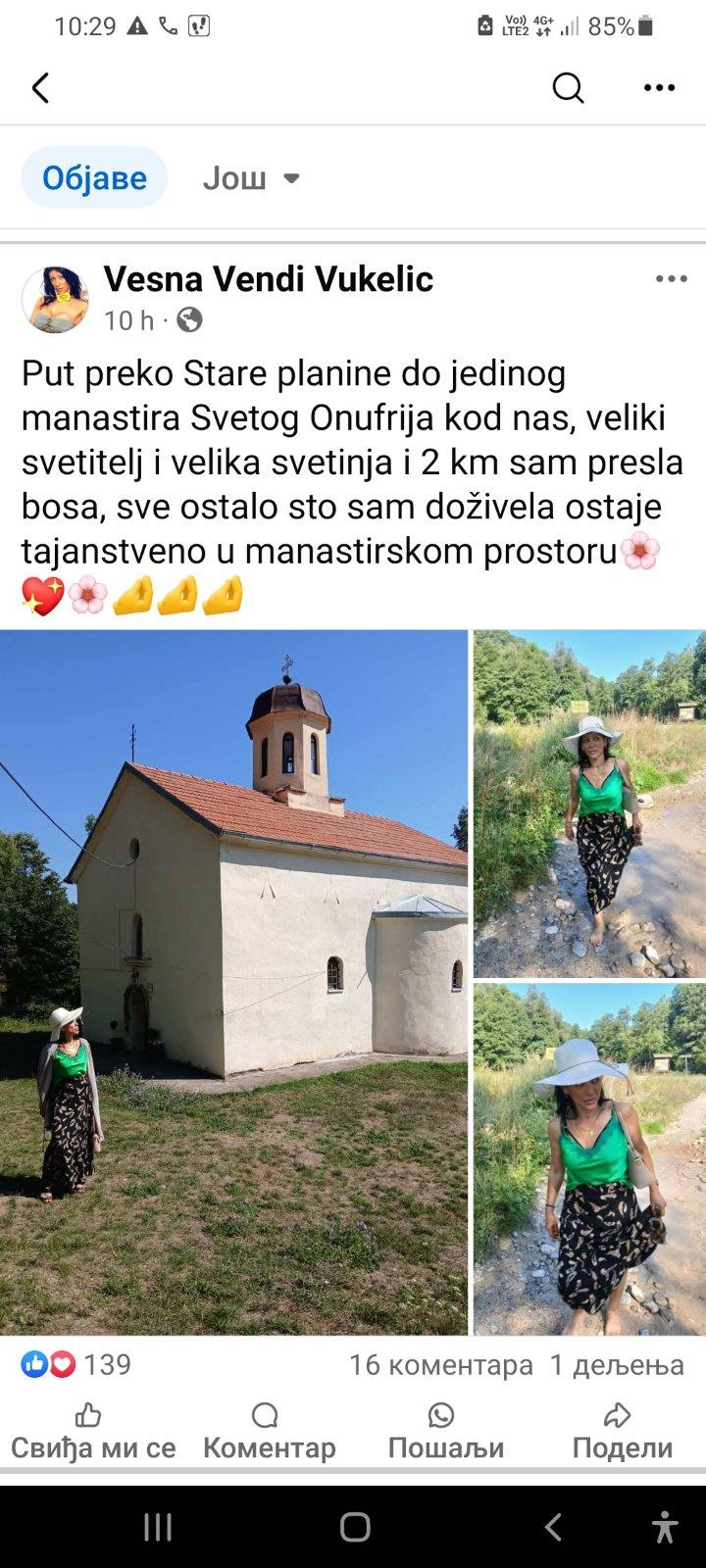Open the top-right ellipsis menu of the page
The width and height of the screenshot is (706, 1568).
coord(658,87)
